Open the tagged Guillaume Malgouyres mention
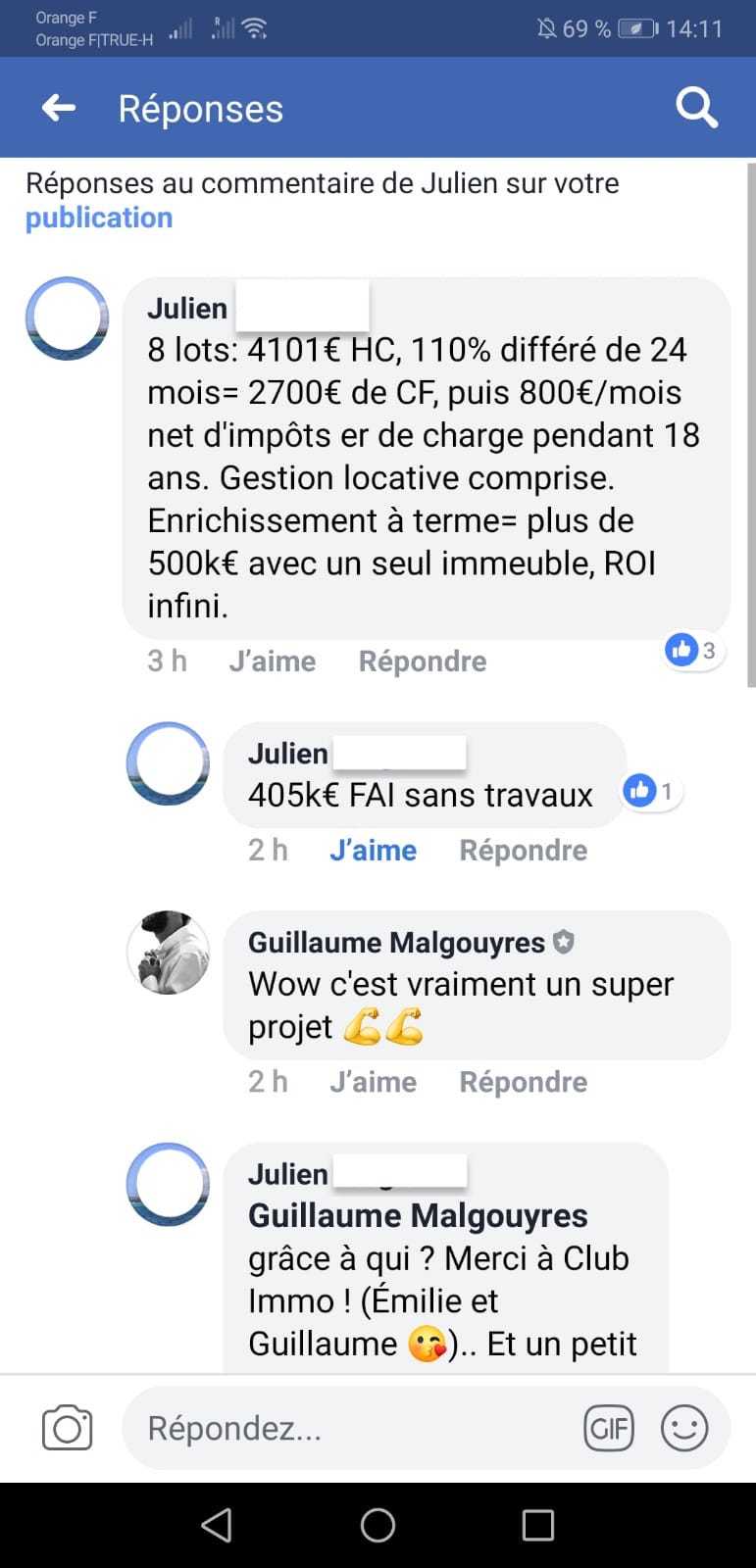 pos(418,1216)
